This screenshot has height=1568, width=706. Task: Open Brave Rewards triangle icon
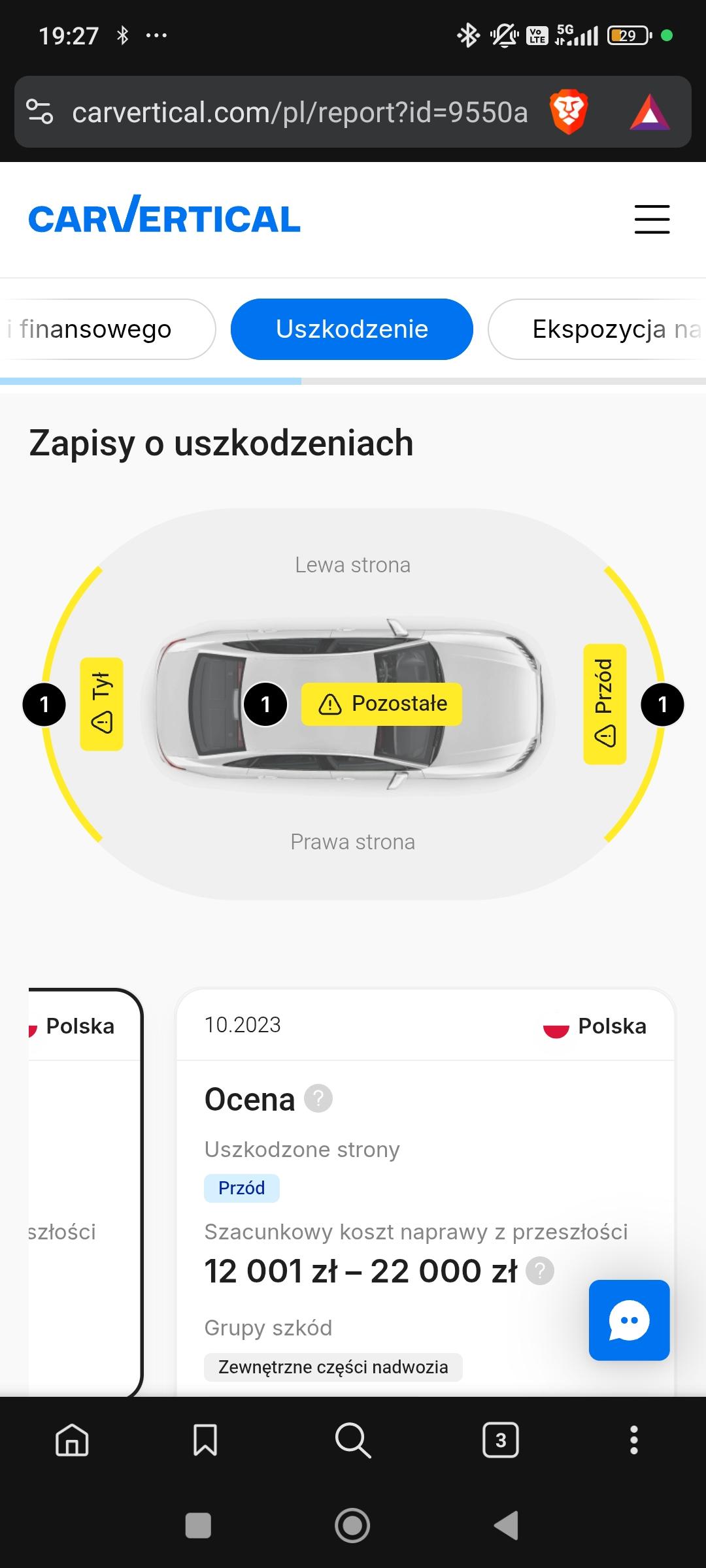[x=649, y=112]
